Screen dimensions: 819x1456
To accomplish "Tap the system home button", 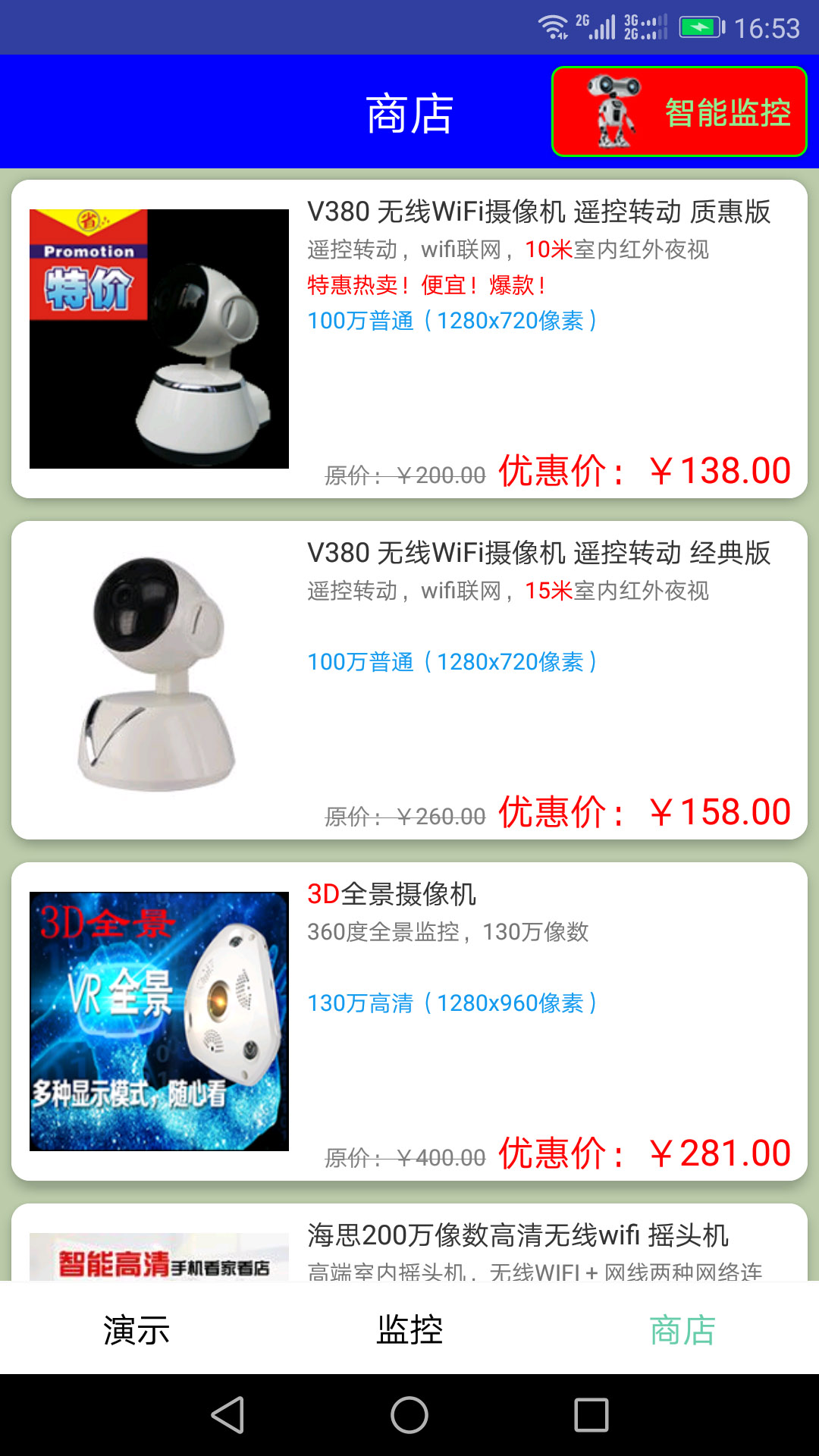I will click(x=409, y=1415).
